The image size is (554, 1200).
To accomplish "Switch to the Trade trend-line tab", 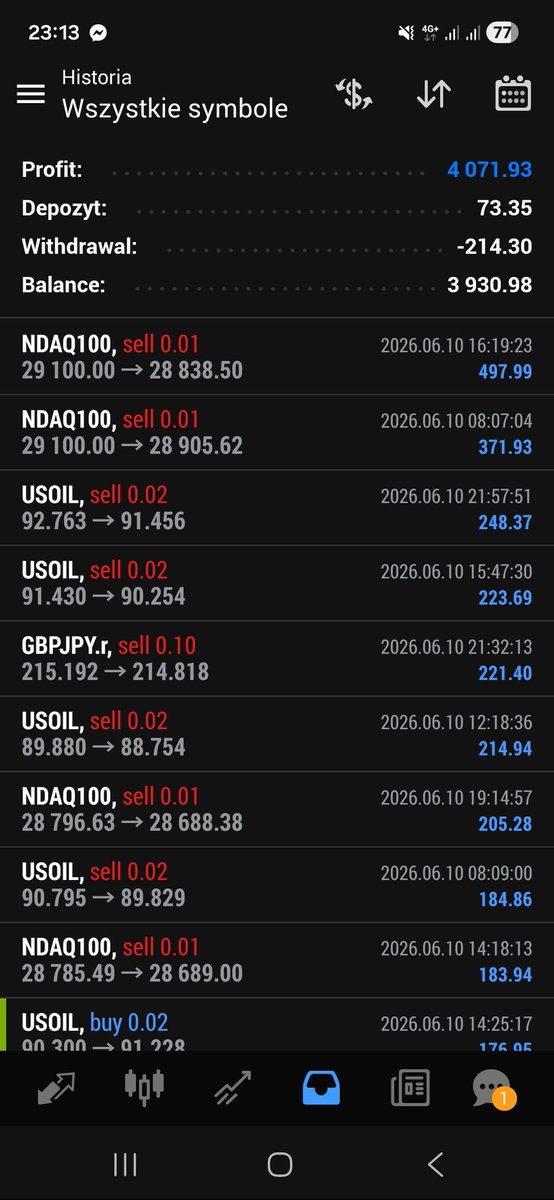I will coord(233,1087).
